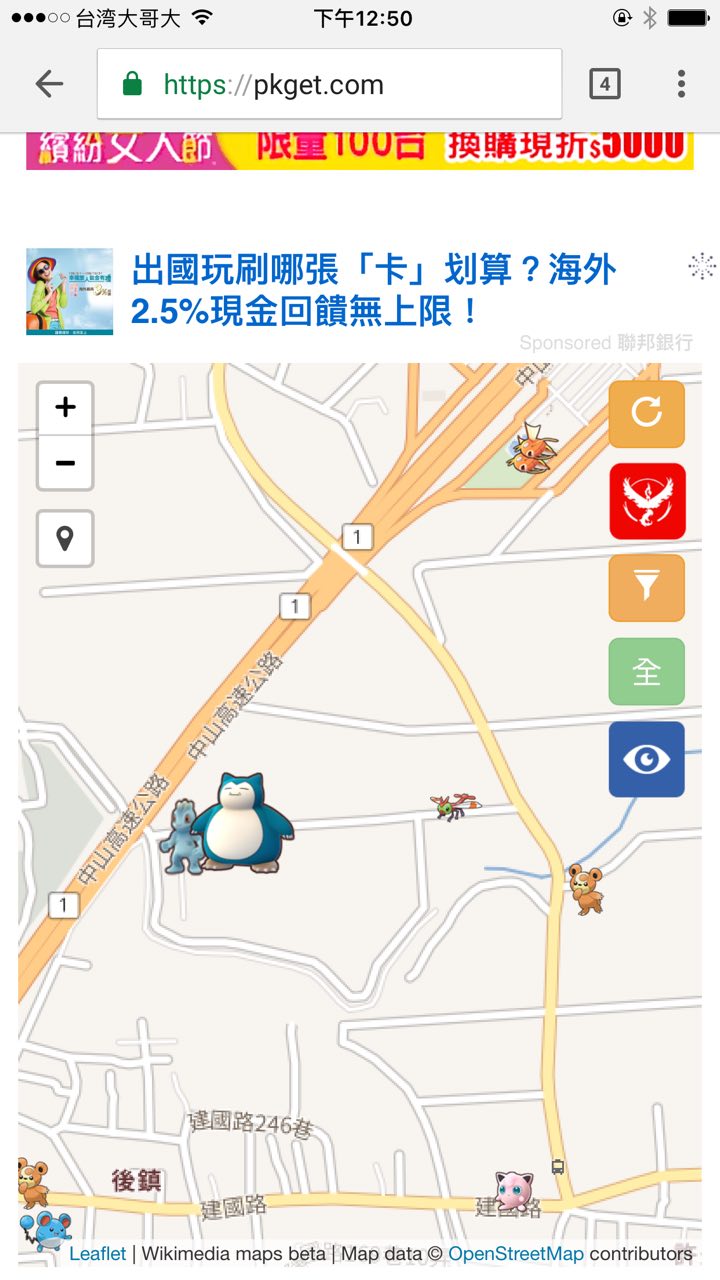Zoom in on the map
The width and height of the screenshot is (720, 1280).
65,408
